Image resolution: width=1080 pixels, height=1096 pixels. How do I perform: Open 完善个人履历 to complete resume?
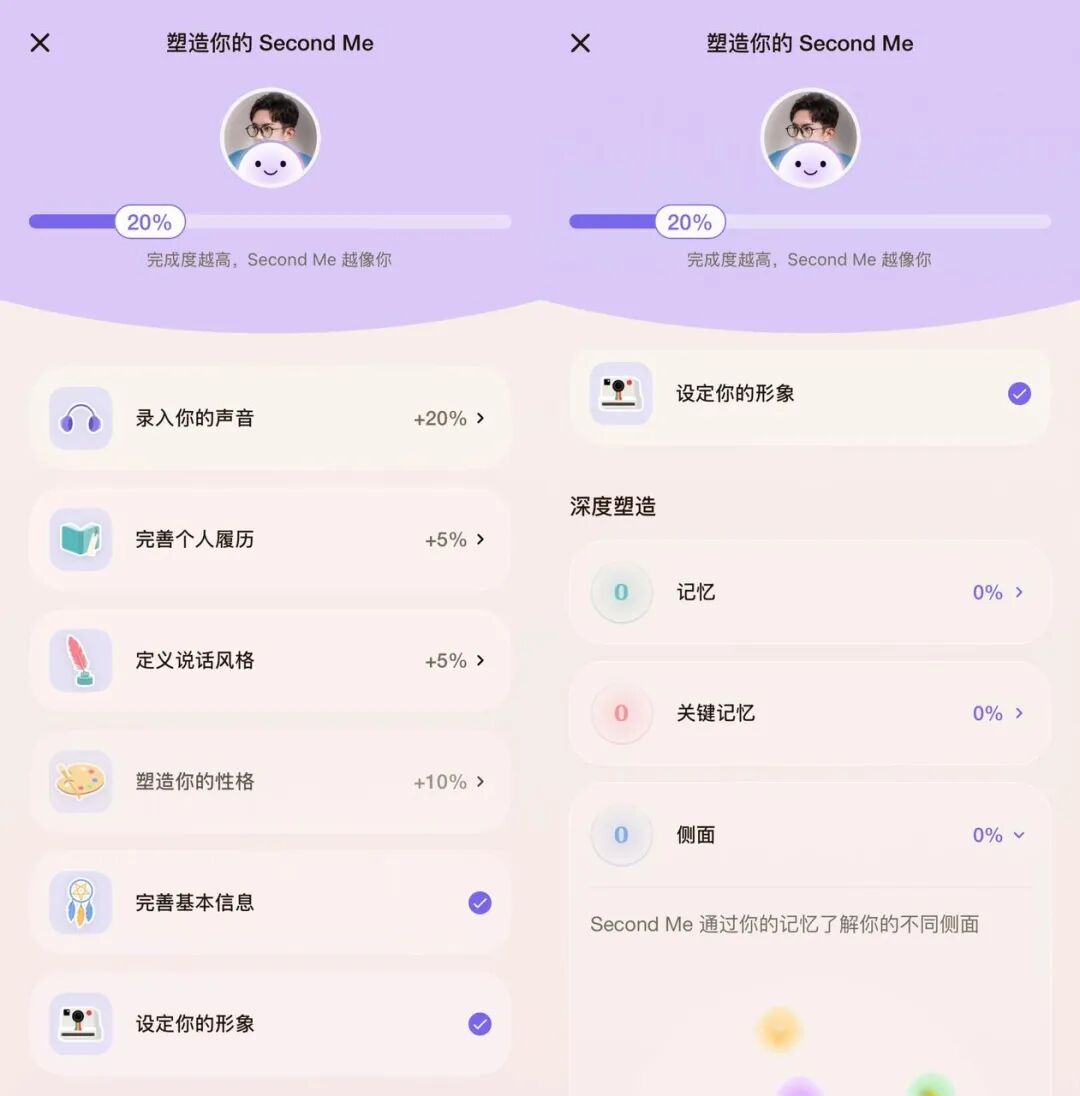click(x=270, y=539)
